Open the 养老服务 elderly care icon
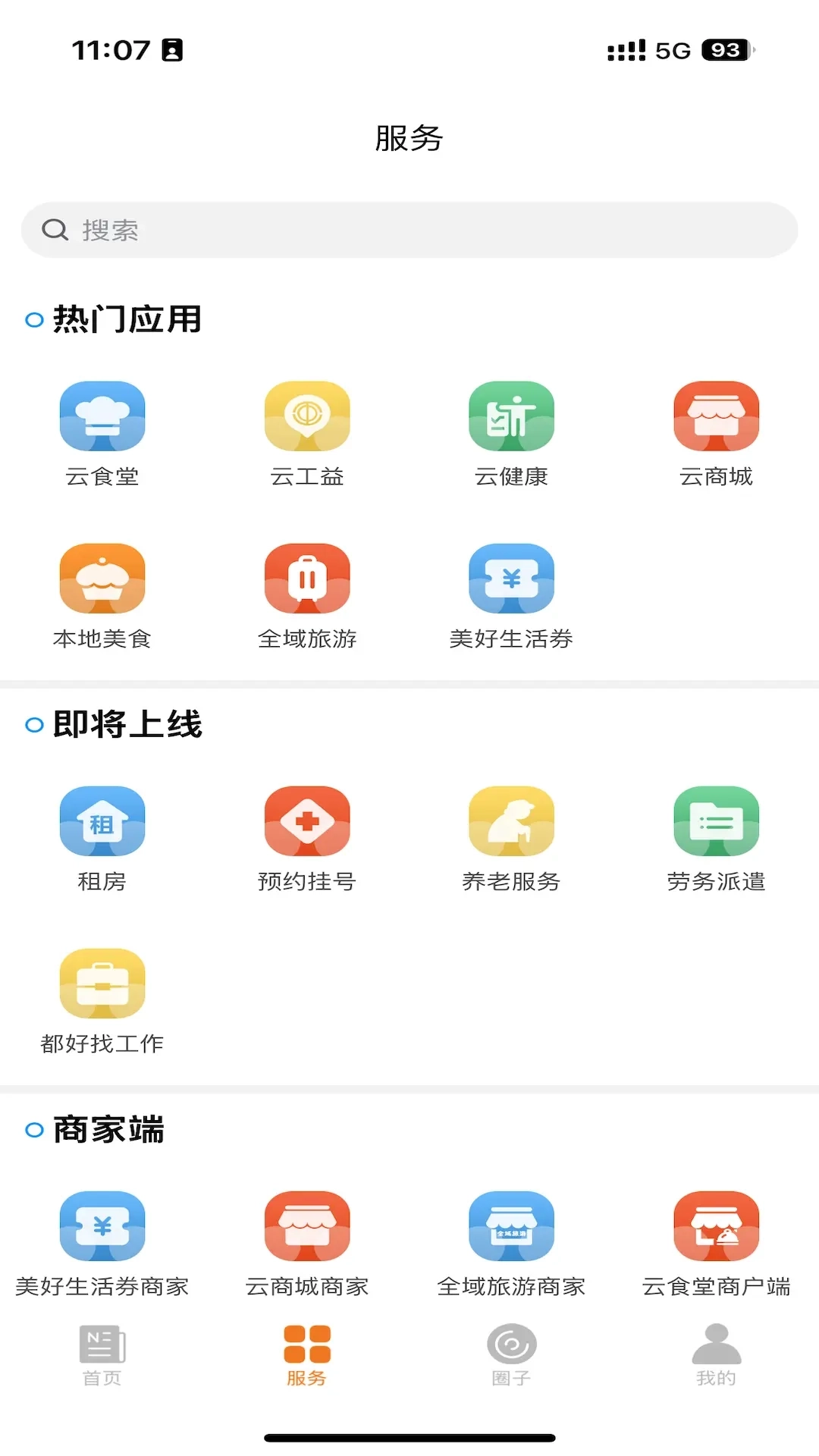Screen dimensions: 819x1456 pos(511,821)
